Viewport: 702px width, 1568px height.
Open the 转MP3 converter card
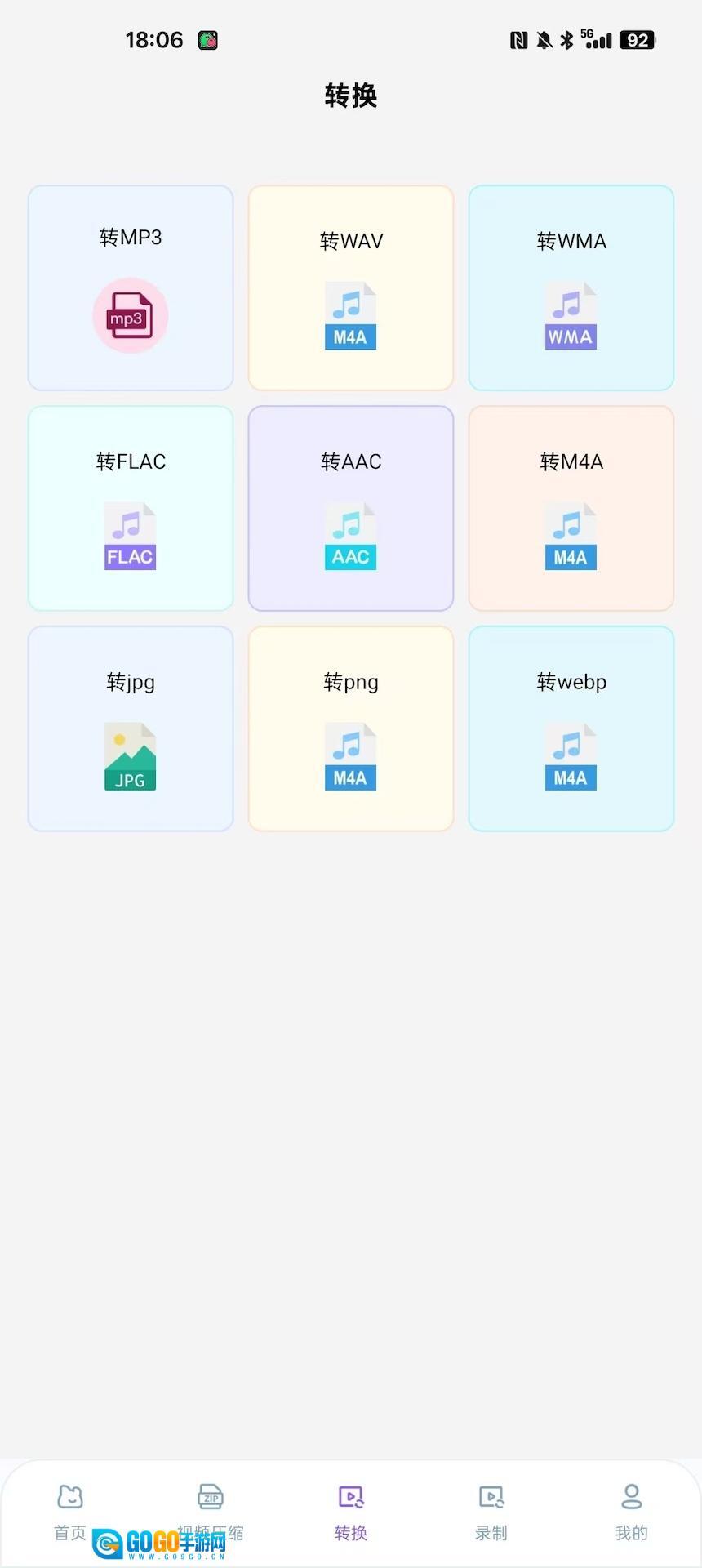pos(131,287)
